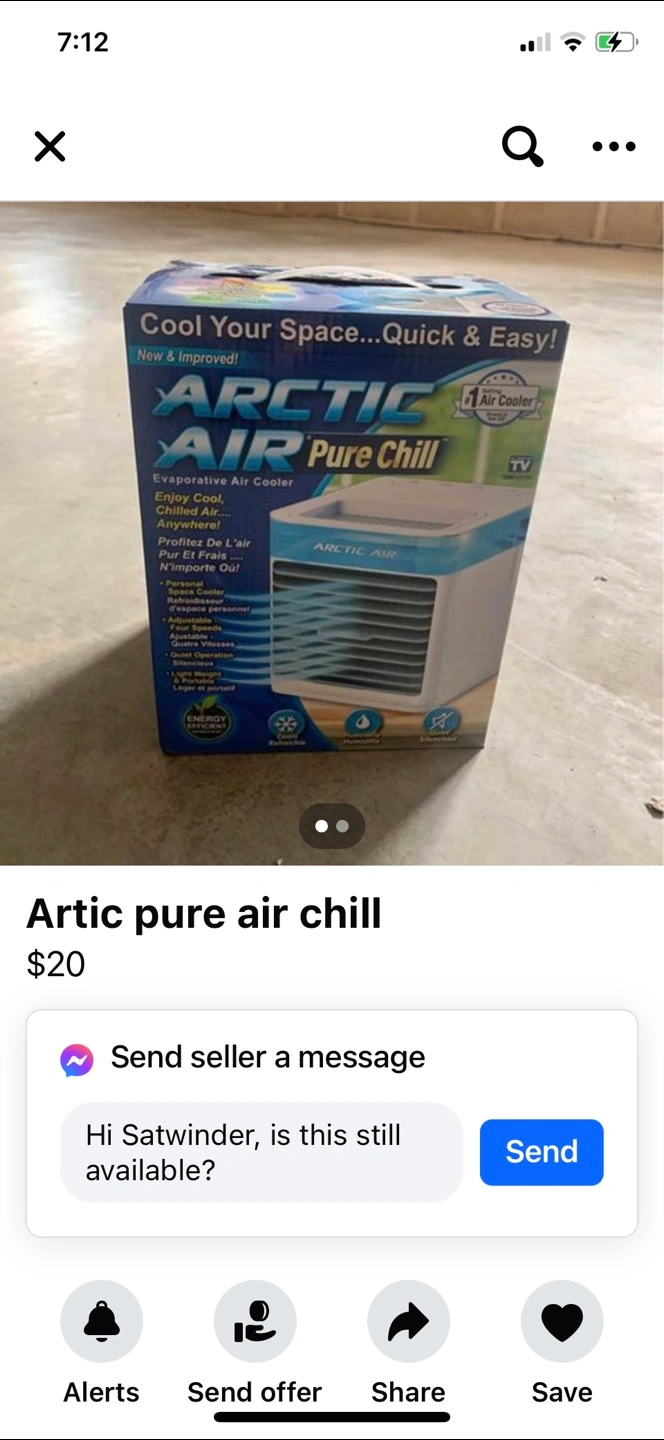The width and height of the screenshot is (664, 1440).
Task: Save this listing with the heart
Action: point(562,1321)
